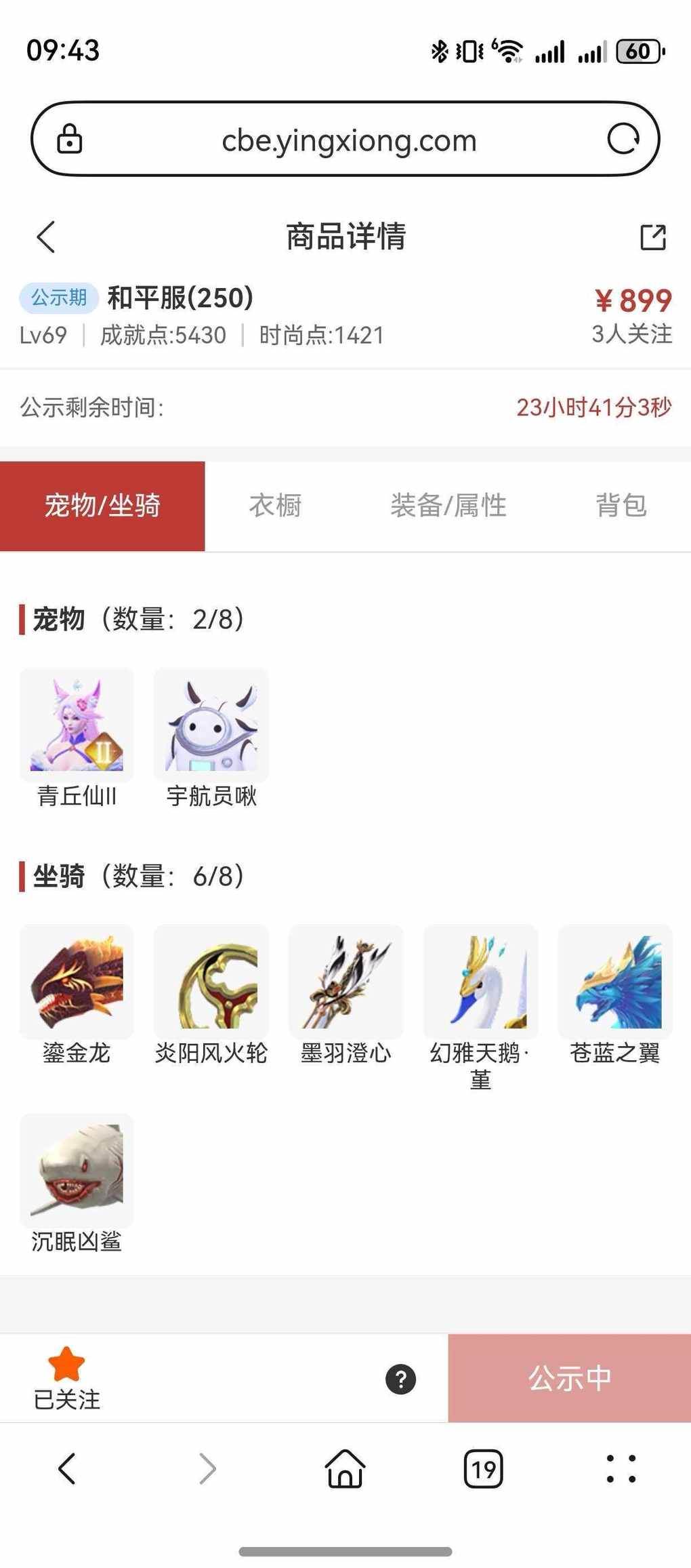Switch to the 衣橱 tab
The width and height of the screenshot is (691, 1568).
274,506
